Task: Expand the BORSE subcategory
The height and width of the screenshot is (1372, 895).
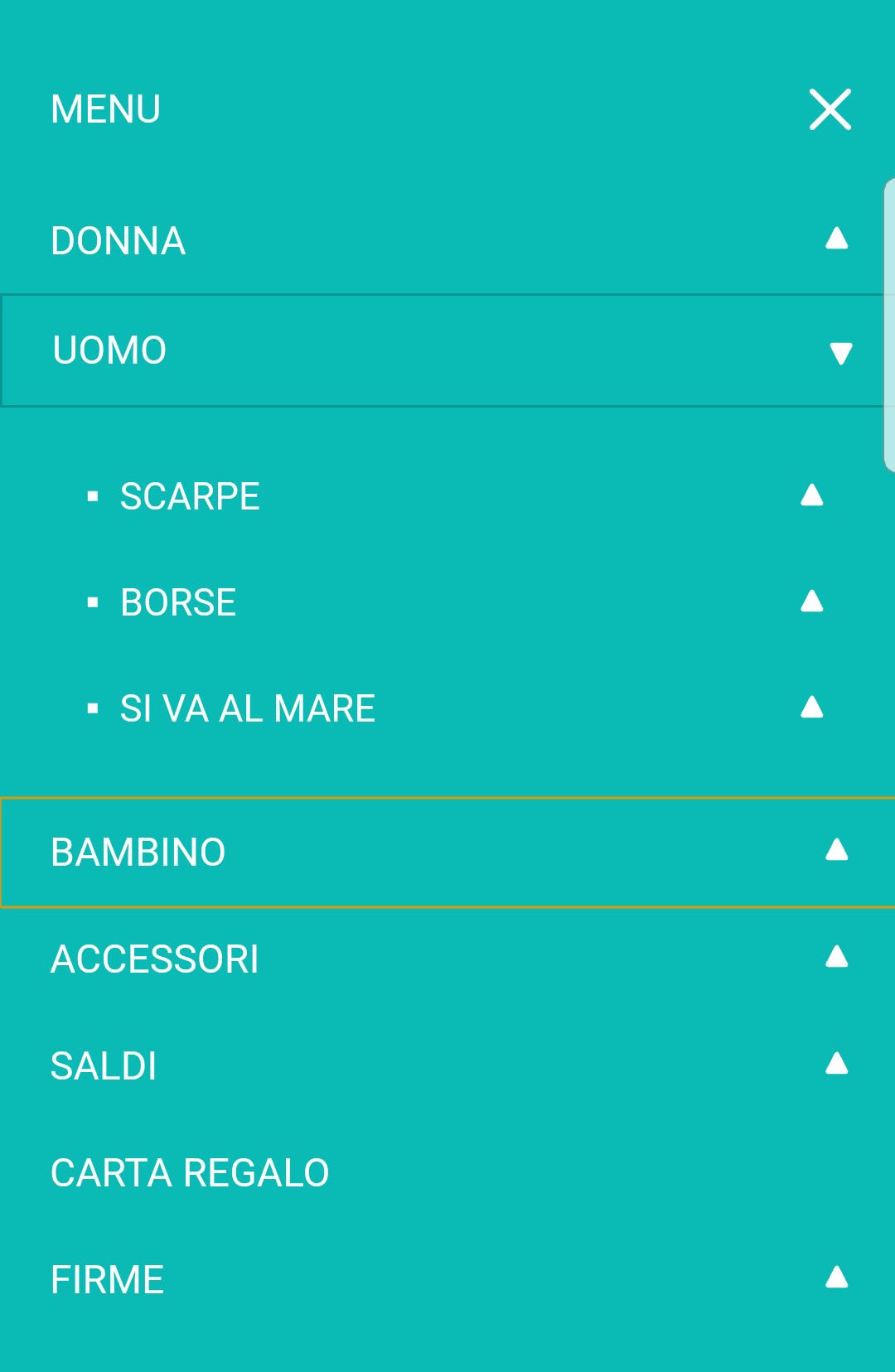Action: pos(811,601)
